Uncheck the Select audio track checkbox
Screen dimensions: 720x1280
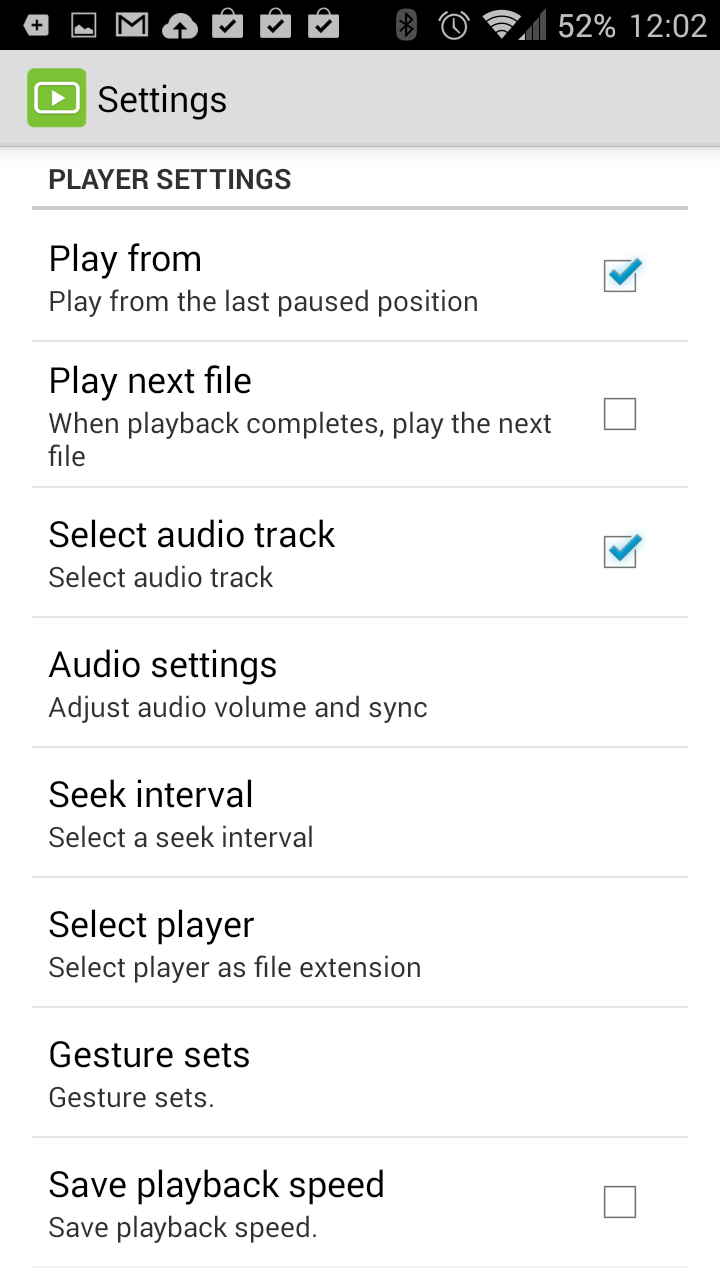click(620, 551)
